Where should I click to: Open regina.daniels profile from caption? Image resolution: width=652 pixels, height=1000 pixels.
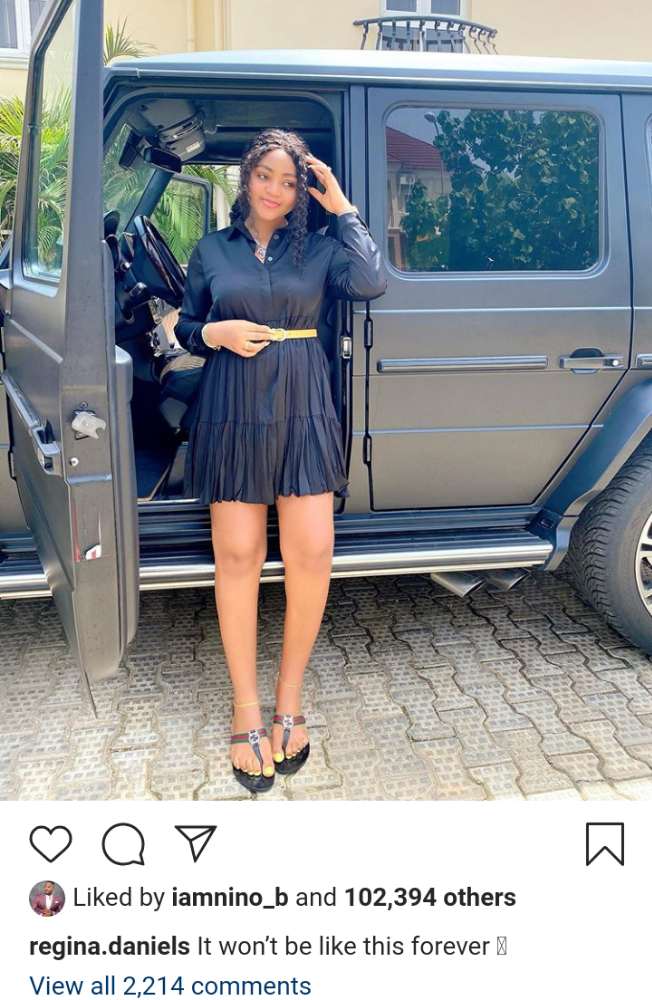tap(109, 946)
